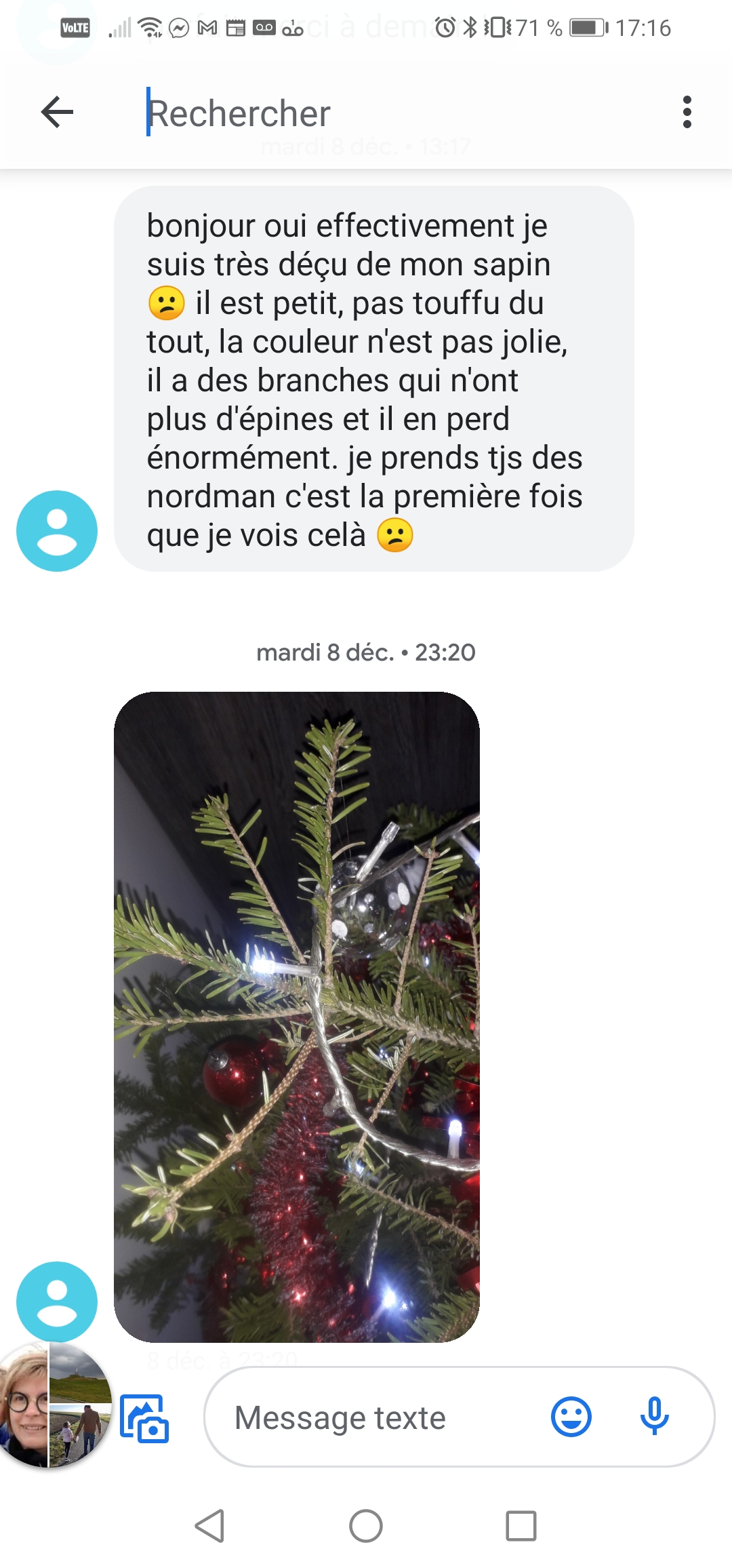Screen dimensions: 732x1568
Task: Go to the home screen
Action: tap(366, 1526)
